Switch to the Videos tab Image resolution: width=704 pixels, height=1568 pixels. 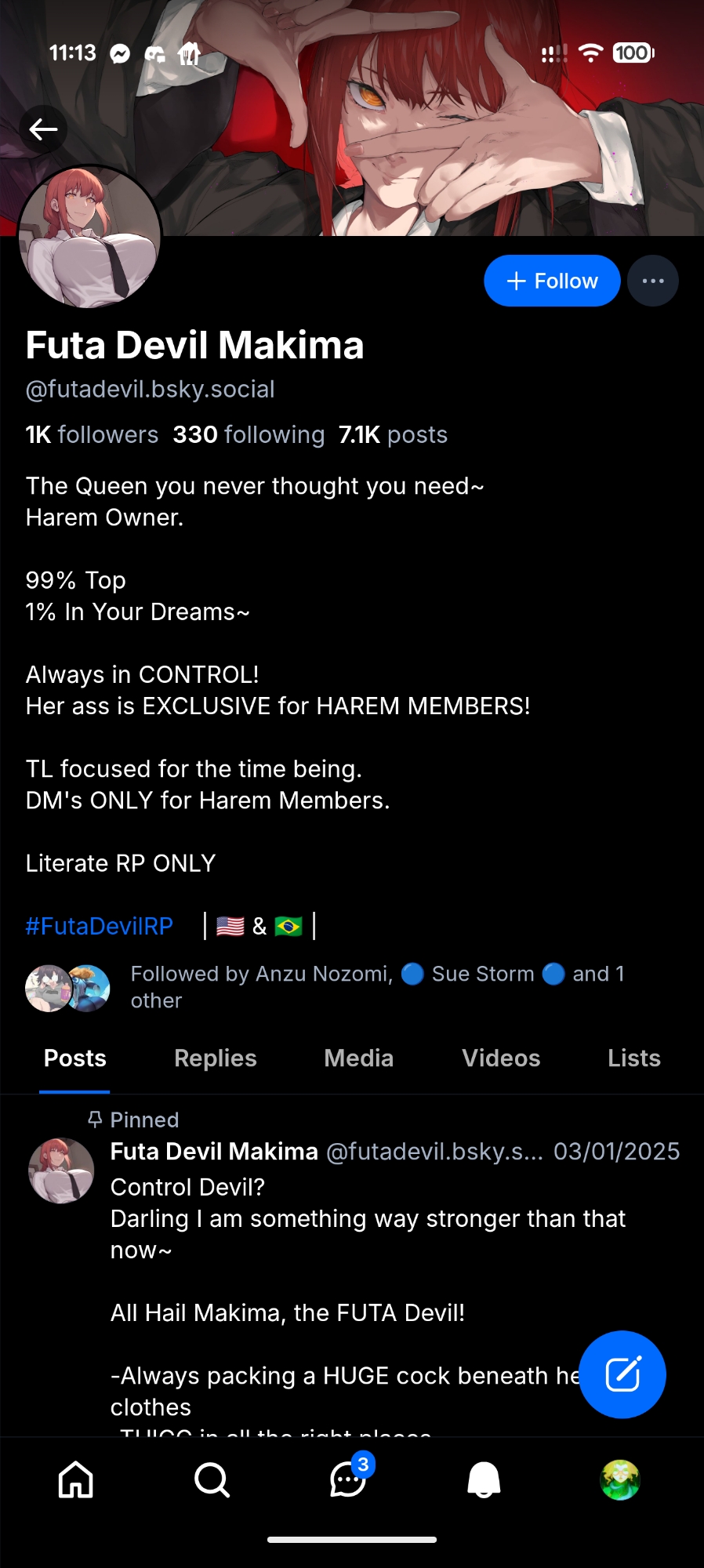pos(501,1058)
